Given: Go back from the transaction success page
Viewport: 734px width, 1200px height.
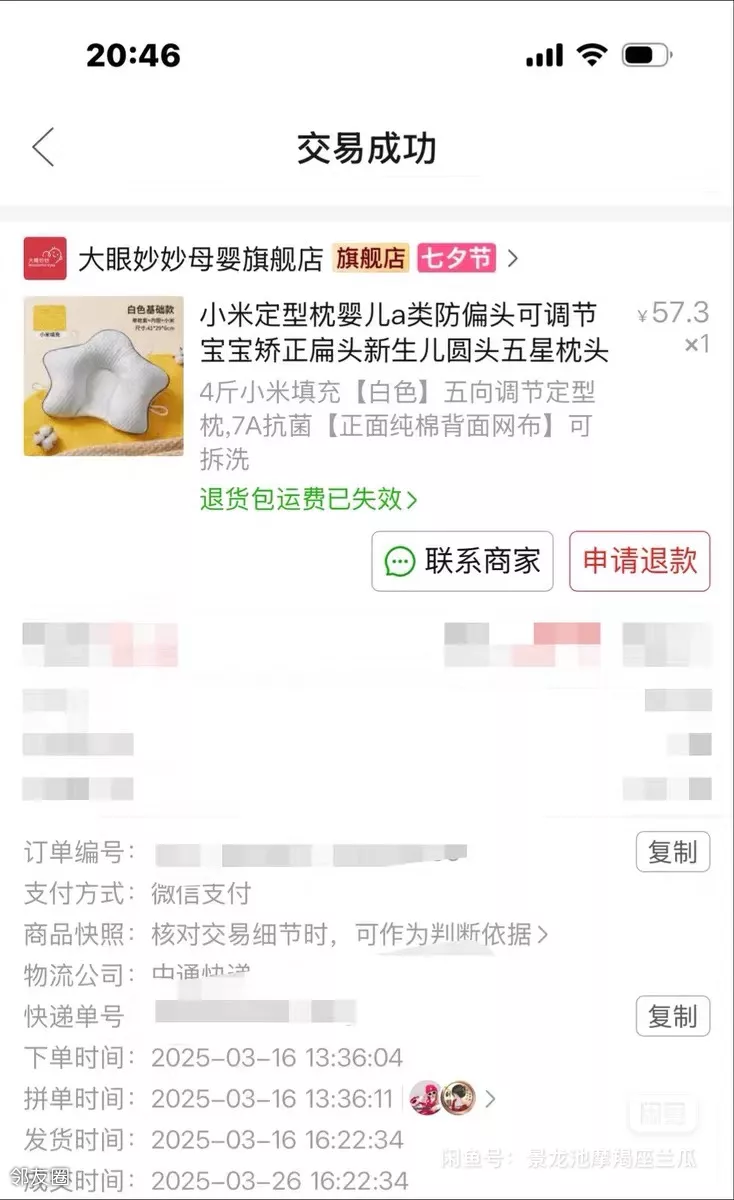Looking at the screenshot, I should (43, 148).
